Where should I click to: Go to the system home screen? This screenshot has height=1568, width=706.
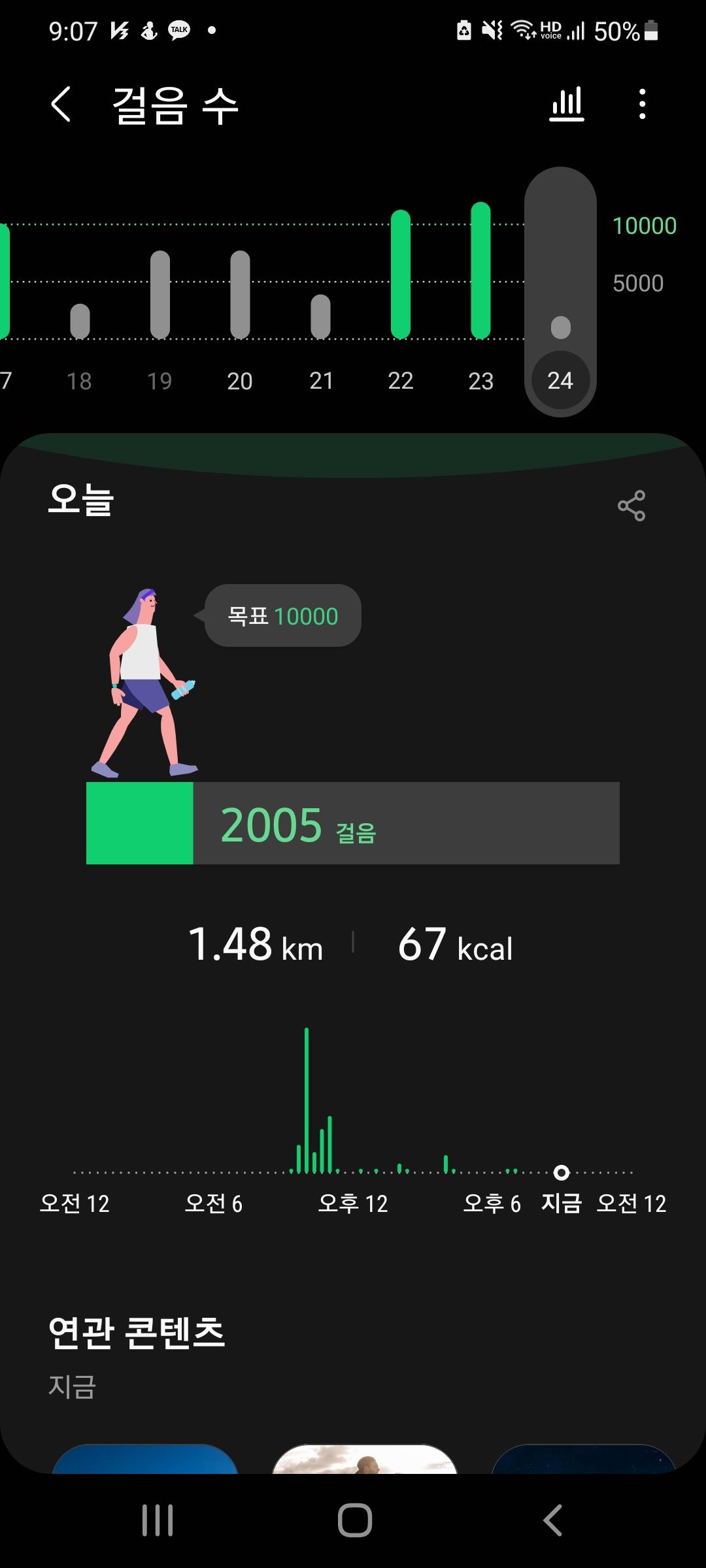click(x=354, y=1520)
